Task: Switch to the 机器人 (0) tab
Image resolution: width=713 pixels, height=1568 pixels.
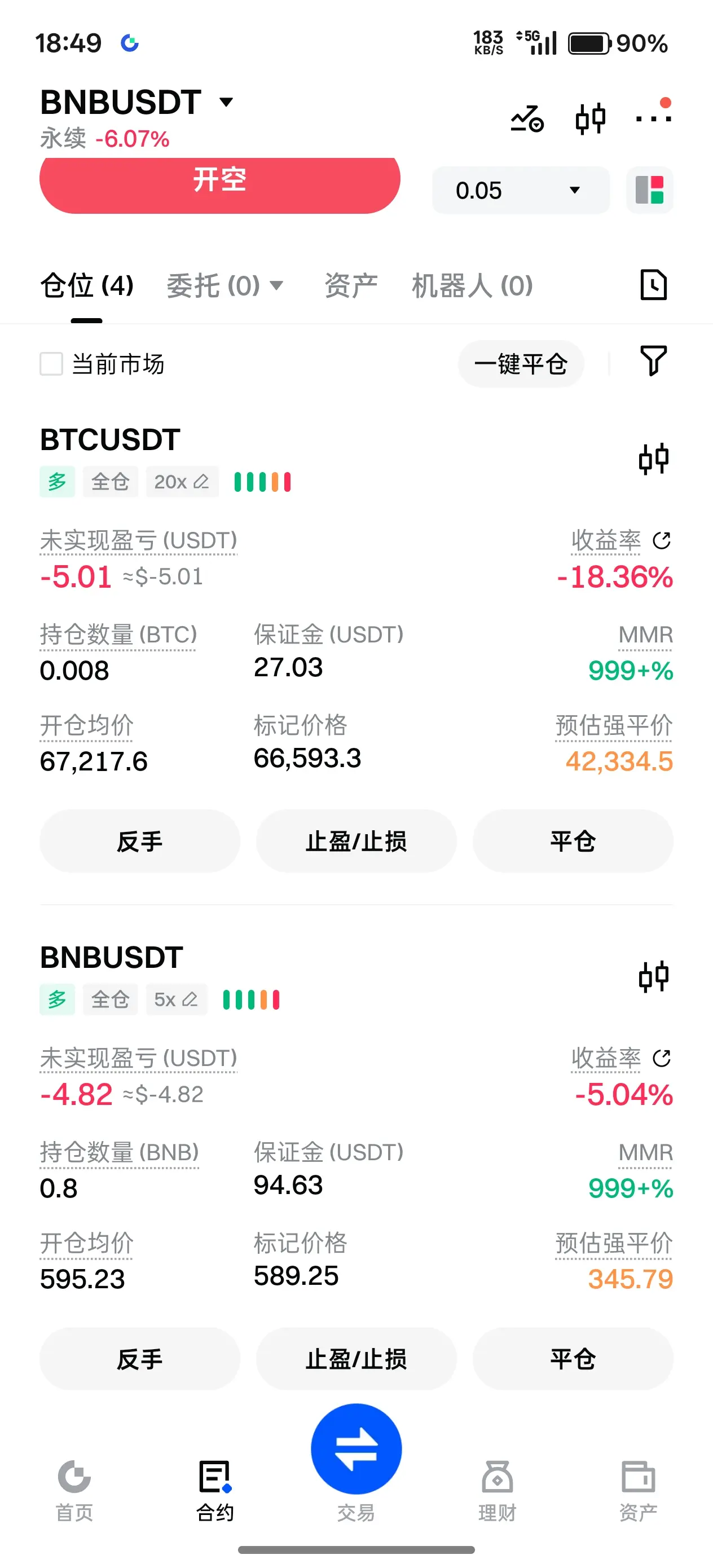Action: point(472,285)
